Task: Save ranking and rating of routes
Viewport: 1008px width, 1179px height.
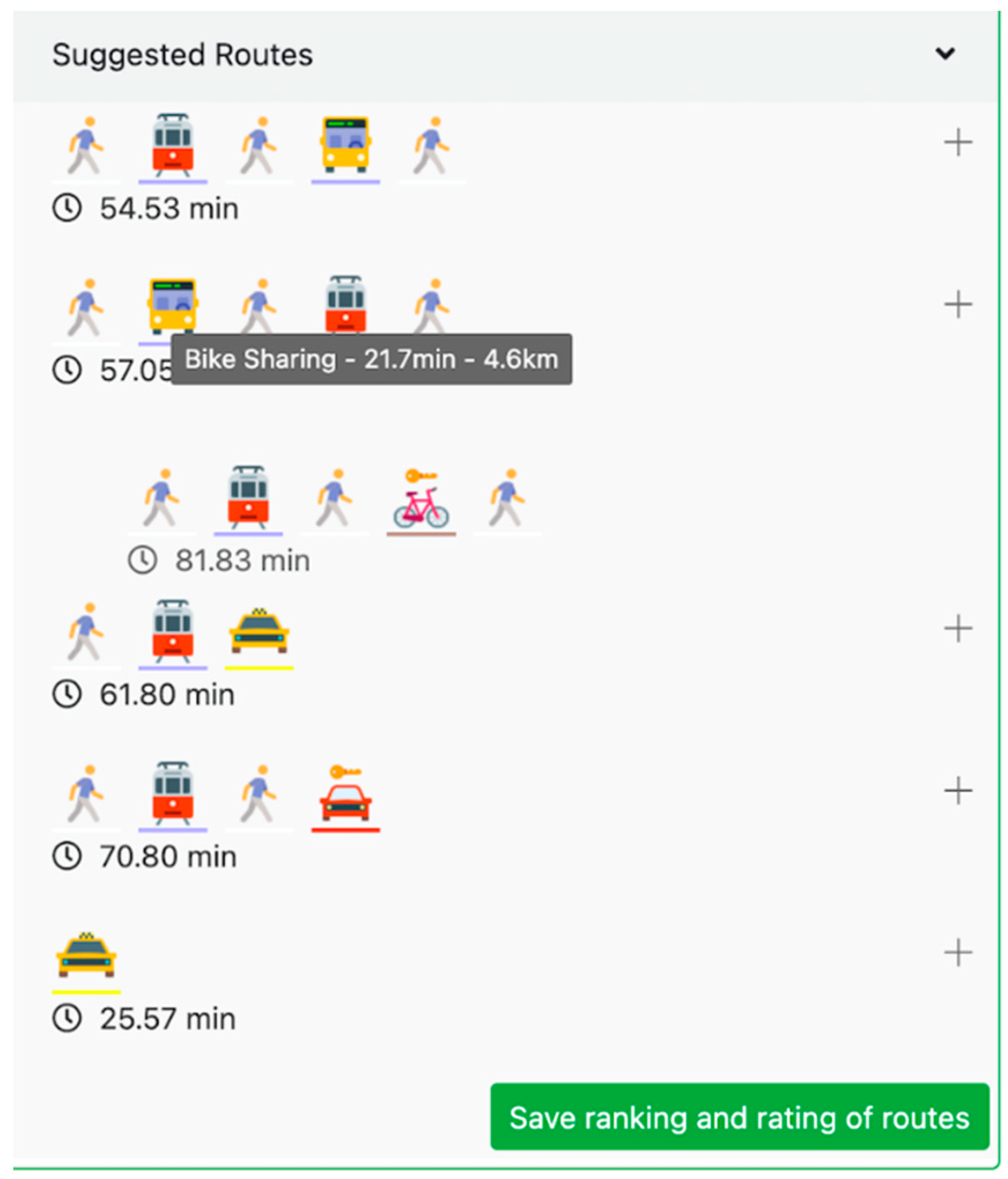Action: 739,1117
